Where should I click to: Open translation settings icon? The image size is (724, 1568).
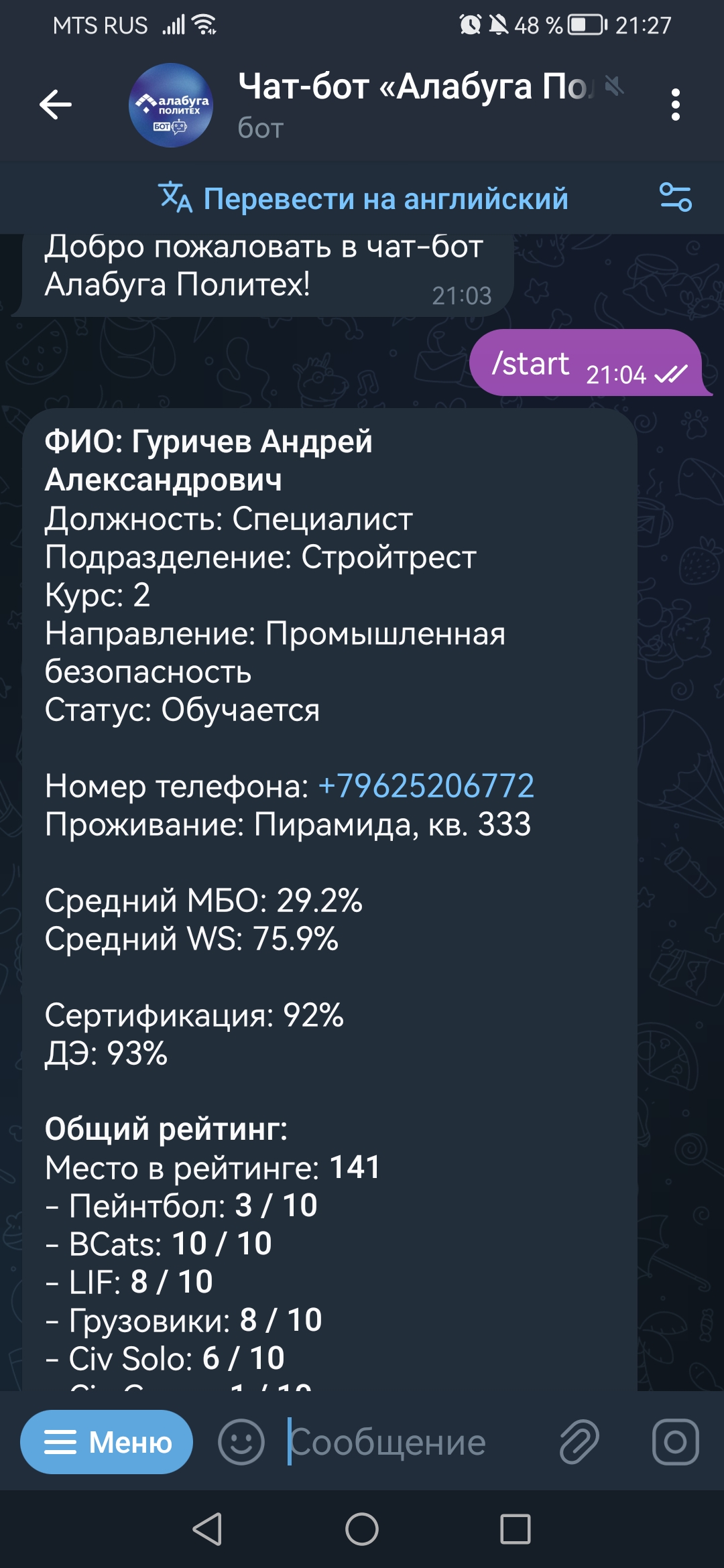pos(675,198)
